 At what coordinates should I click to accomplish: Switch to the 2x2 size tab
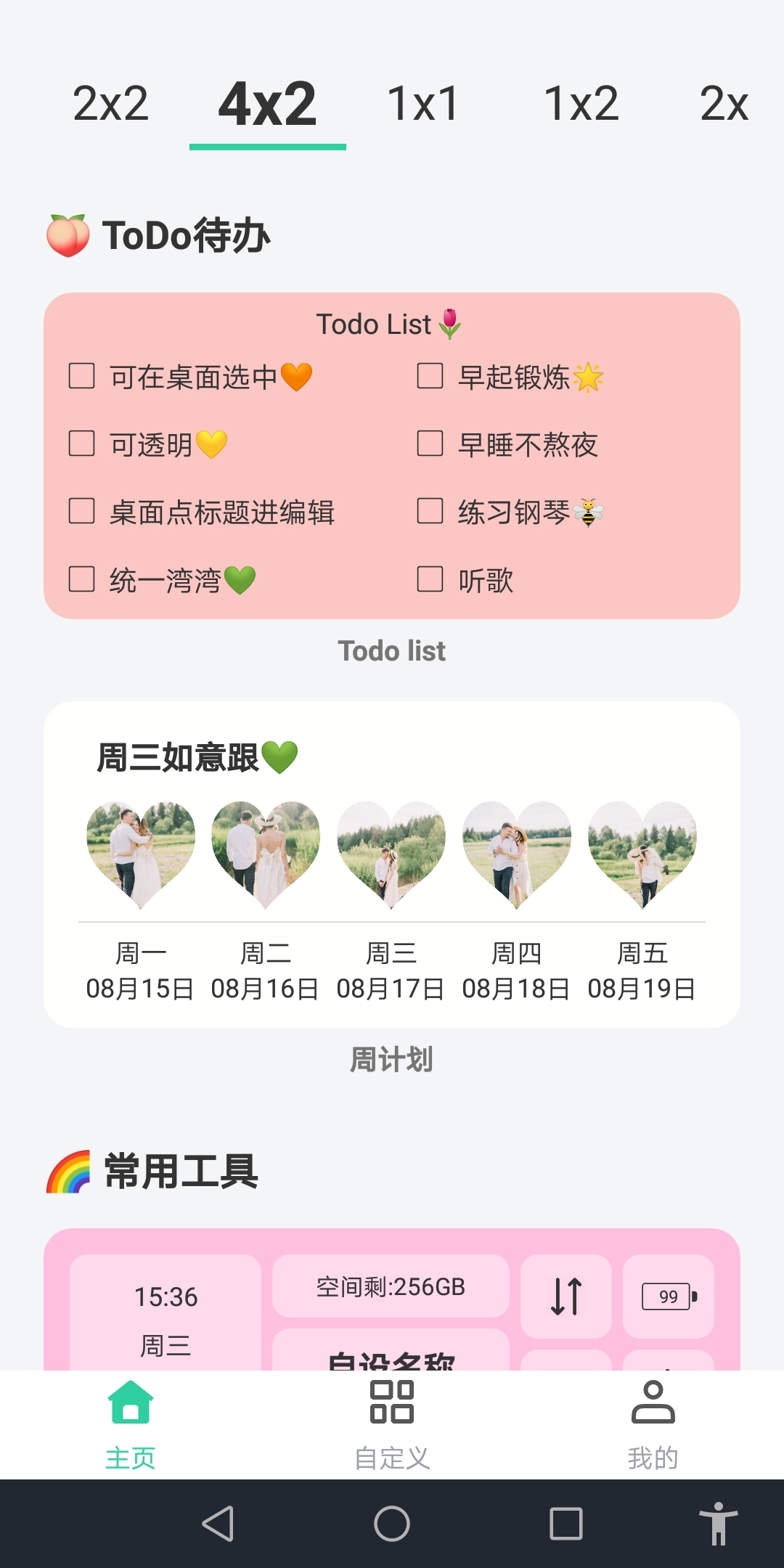[110, 102]
